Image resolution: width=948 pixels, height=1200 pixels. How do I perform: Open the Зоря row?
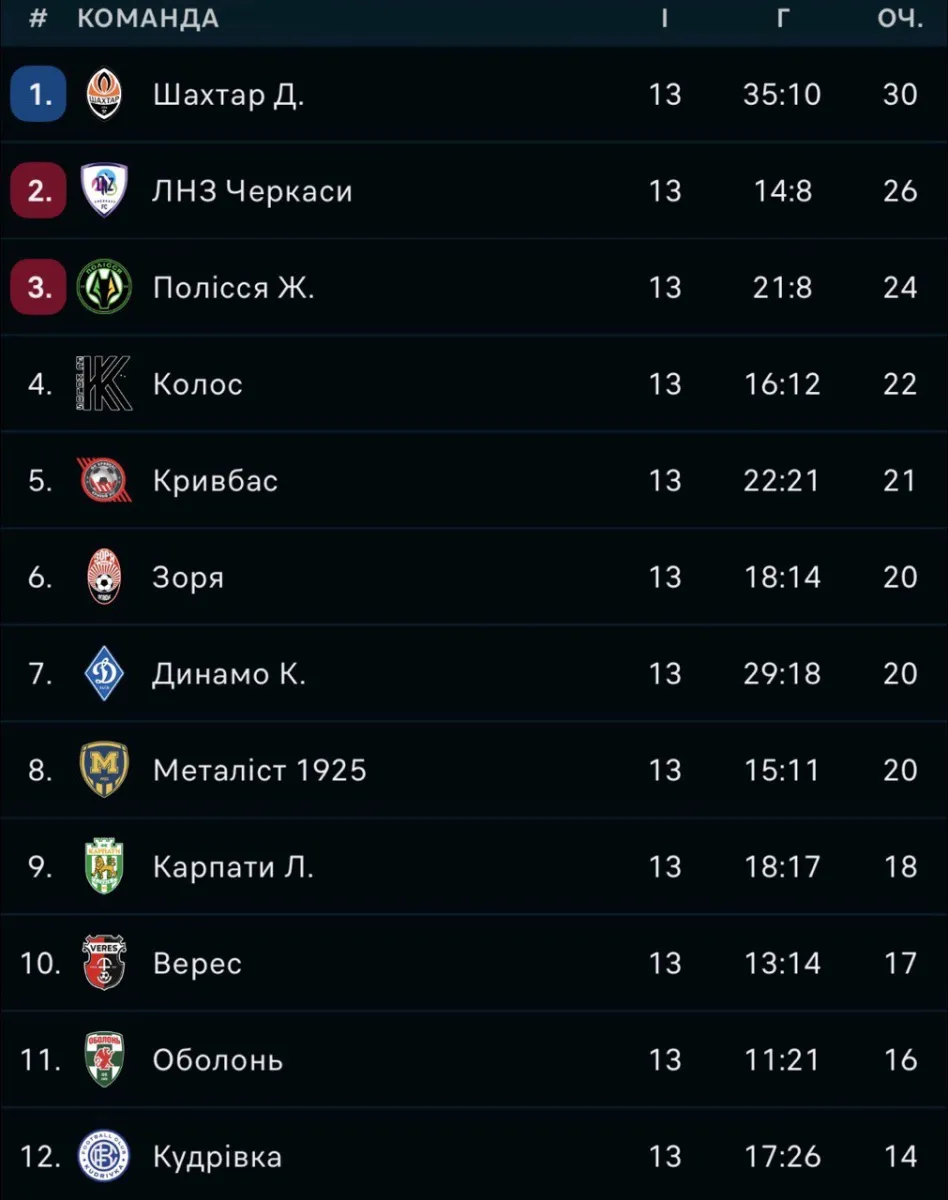(x=188, y=578)
